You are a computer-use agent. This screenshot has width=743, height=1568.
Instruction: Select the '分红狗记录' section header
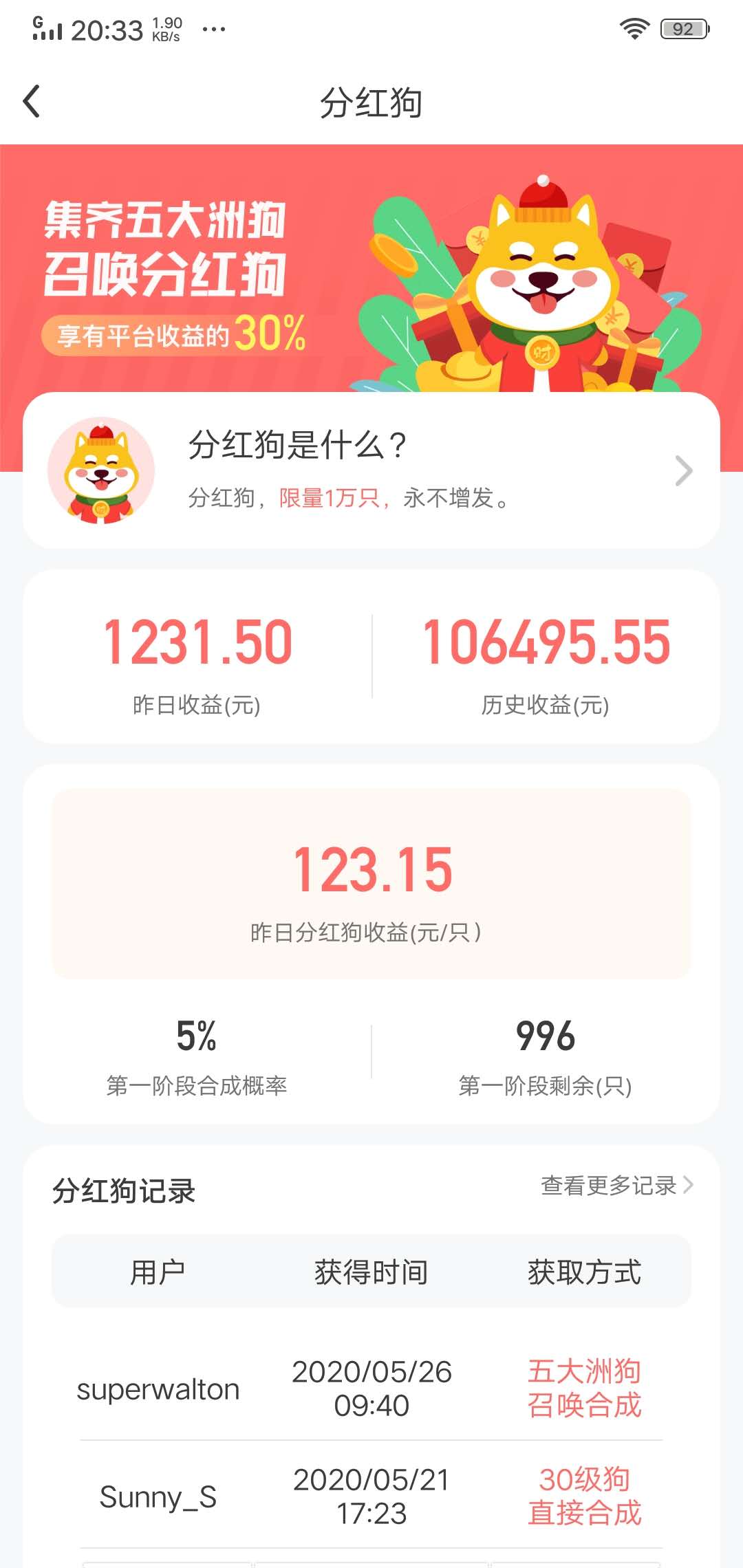[x=125, y=1188]
